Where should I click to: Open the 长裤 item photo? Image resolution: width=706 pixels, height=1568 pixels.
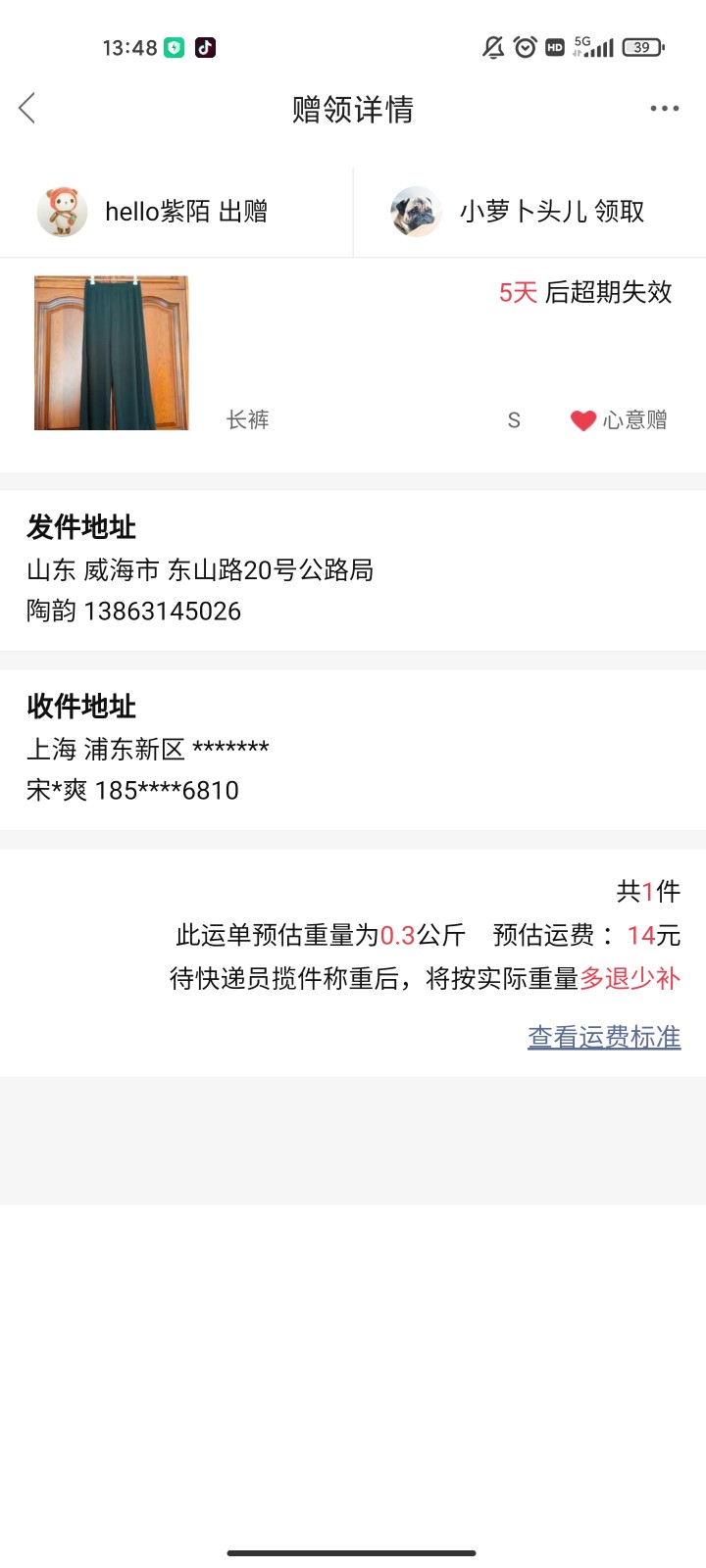[111, 353]
